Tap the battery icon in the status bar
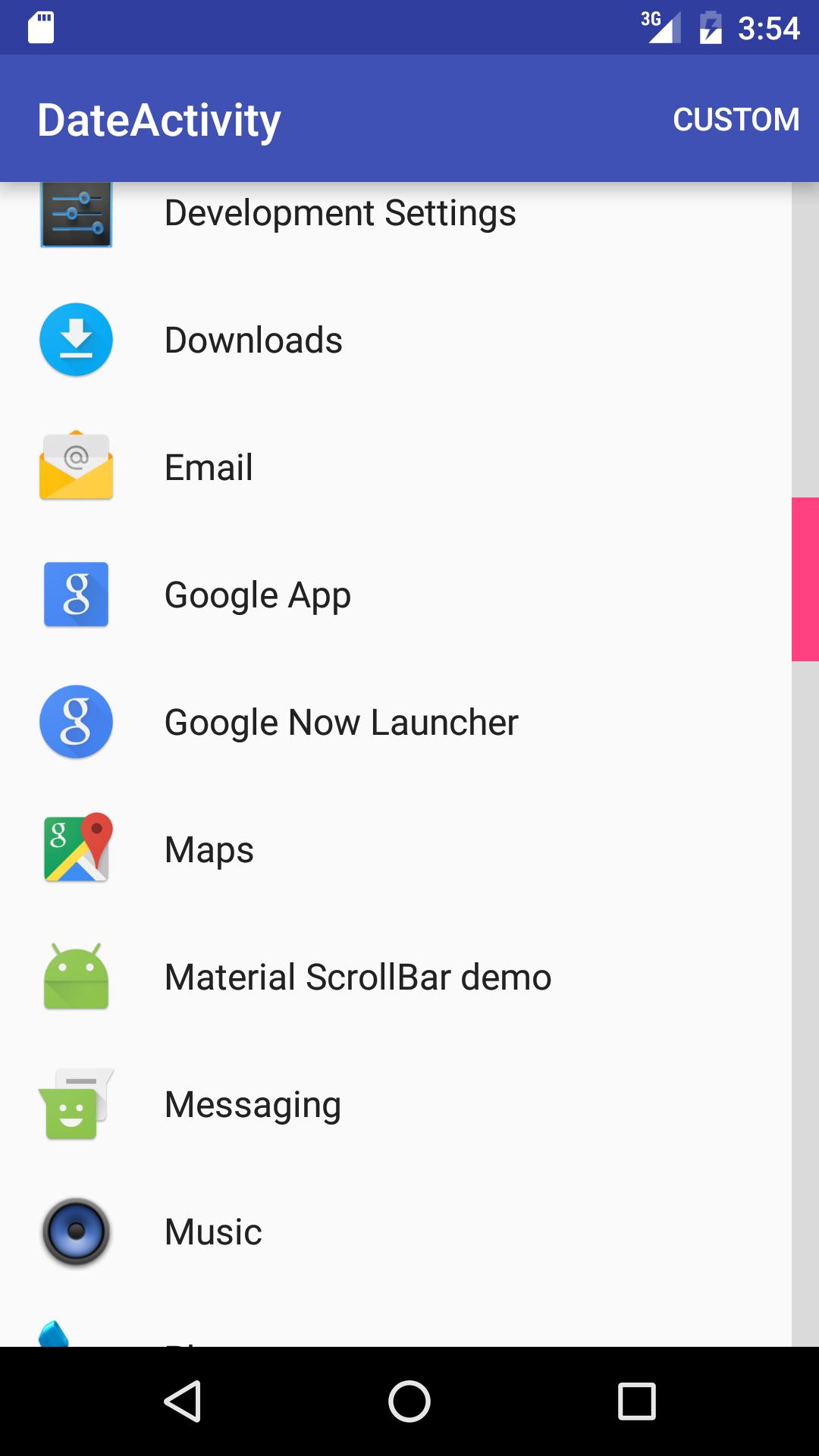The height and width of the screenshot is (1456, 819). (710, 28)
